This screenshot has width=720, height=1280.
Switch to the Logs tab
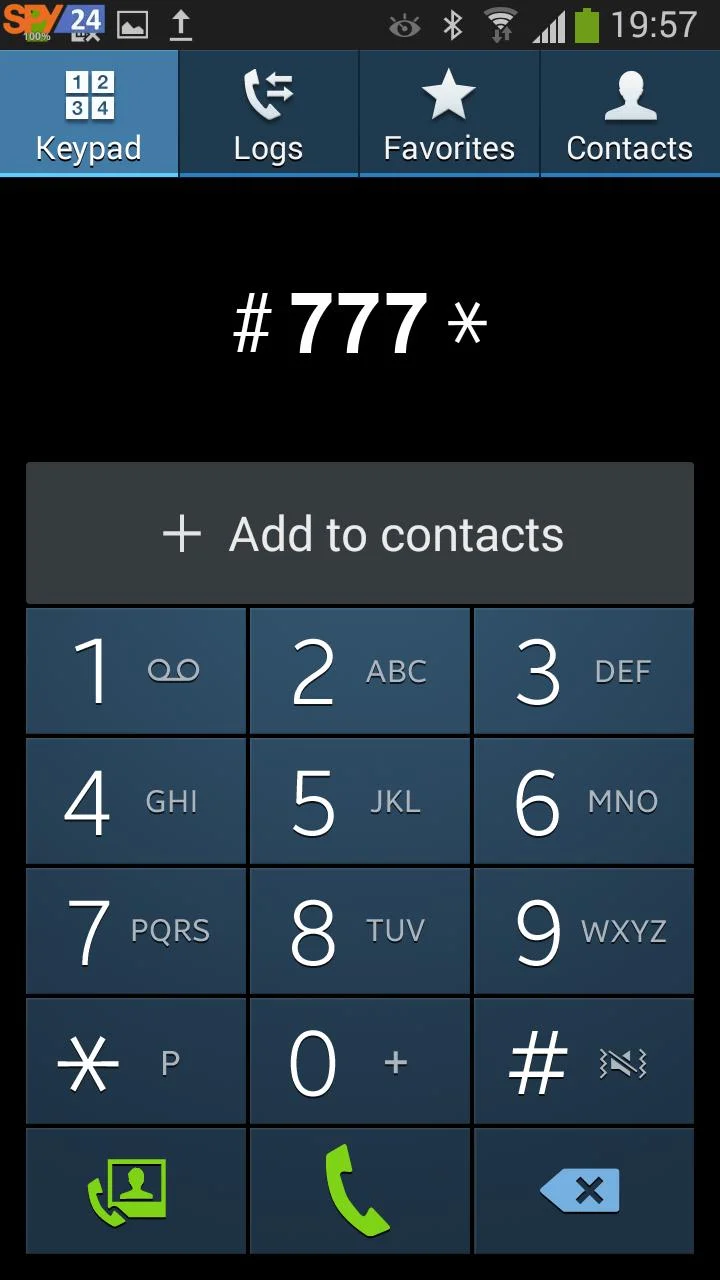click(x=269, y=113)
